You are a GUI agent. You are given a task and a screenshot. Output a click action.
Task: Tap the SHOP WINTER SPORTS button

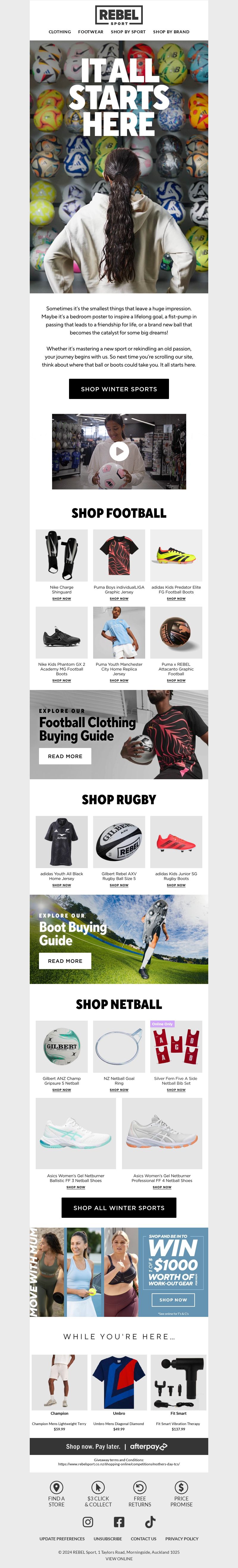tap(119, 389)
